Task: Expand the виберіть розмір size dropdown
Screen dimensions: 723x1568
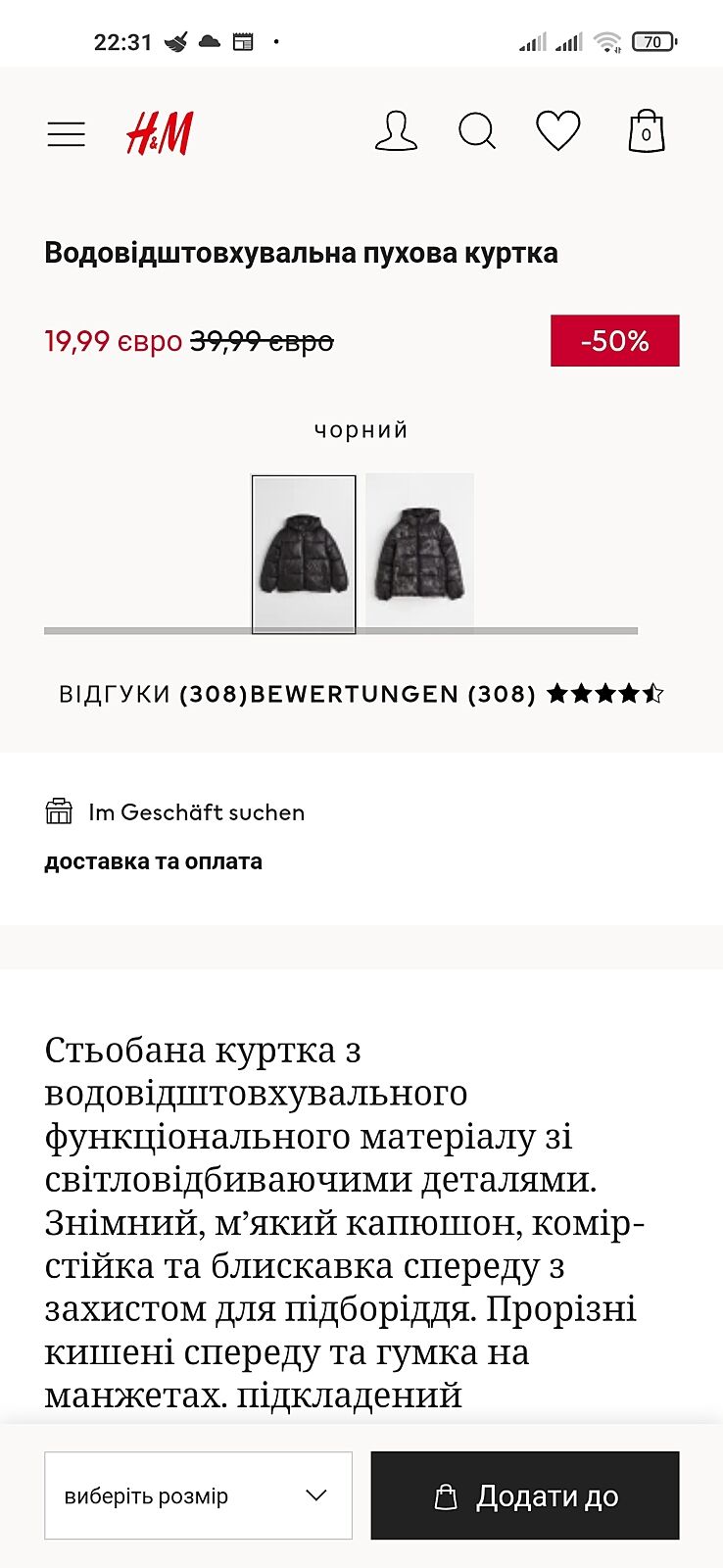Action: tap(198, 1495)
